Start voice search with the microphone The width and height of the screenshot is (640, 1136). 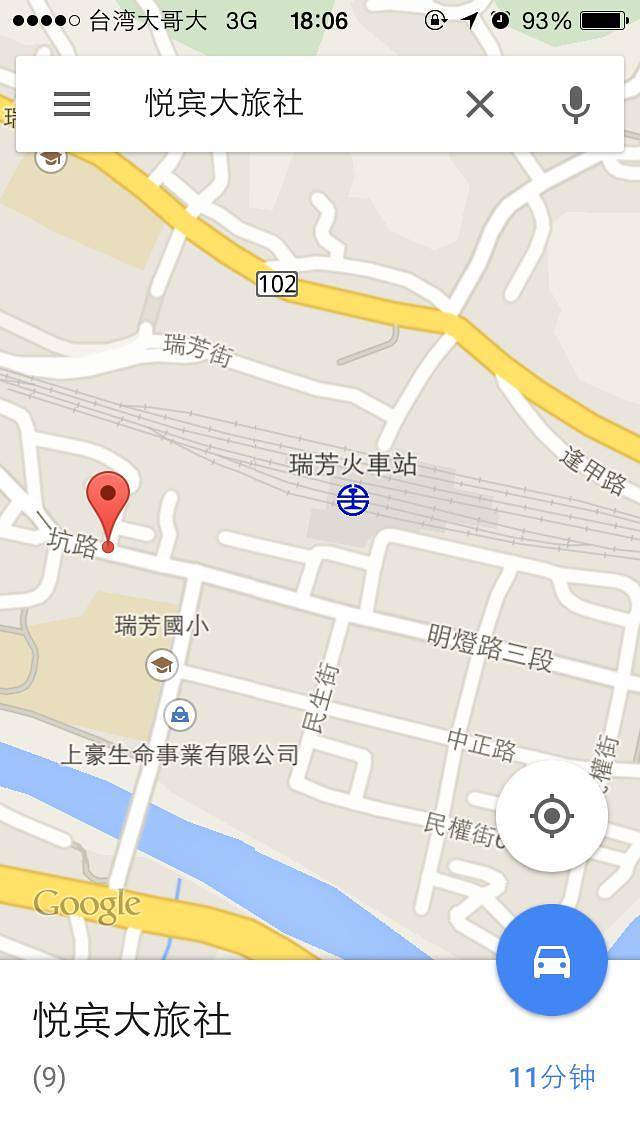tap(575, 104)
